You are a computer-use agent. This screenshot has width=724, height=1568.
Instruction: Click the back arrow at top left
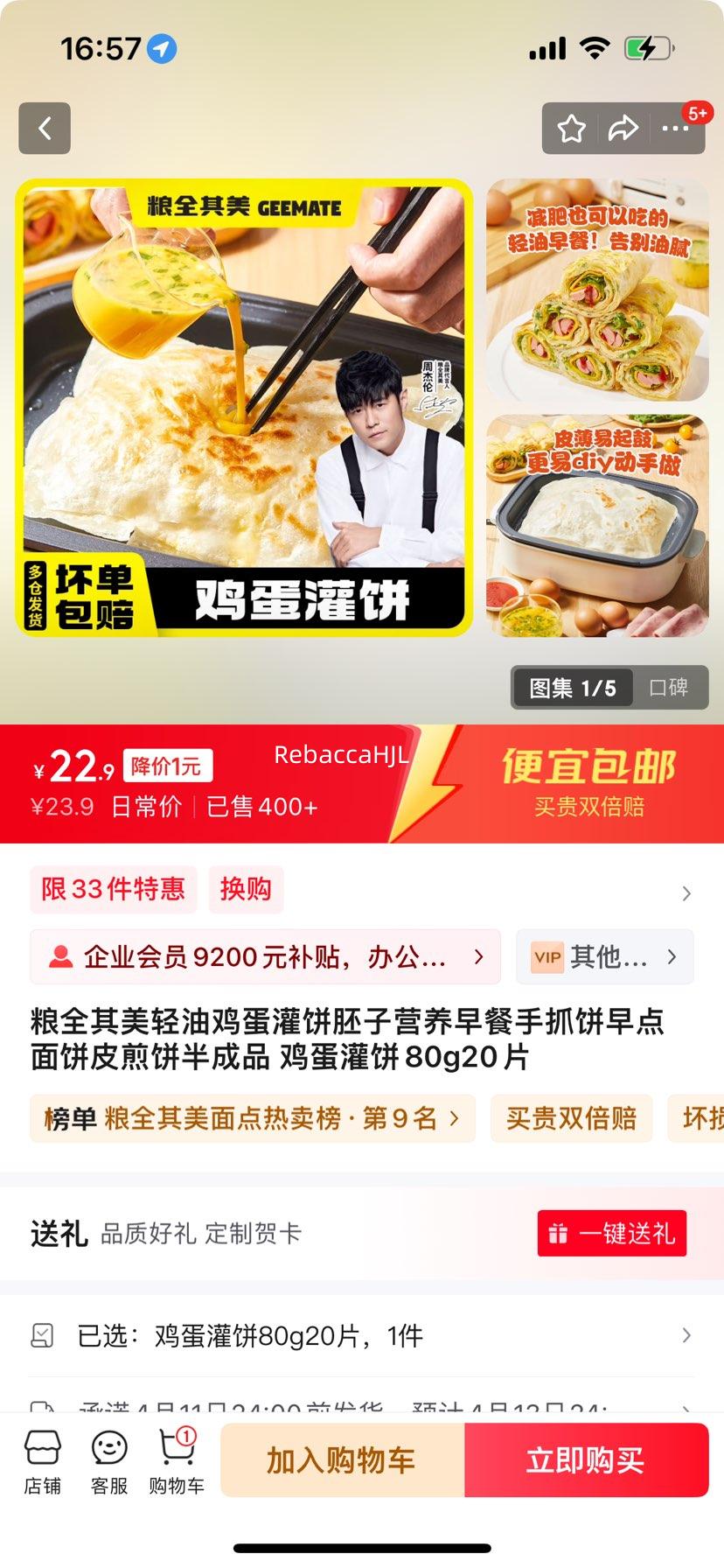(x=44, y=128)
